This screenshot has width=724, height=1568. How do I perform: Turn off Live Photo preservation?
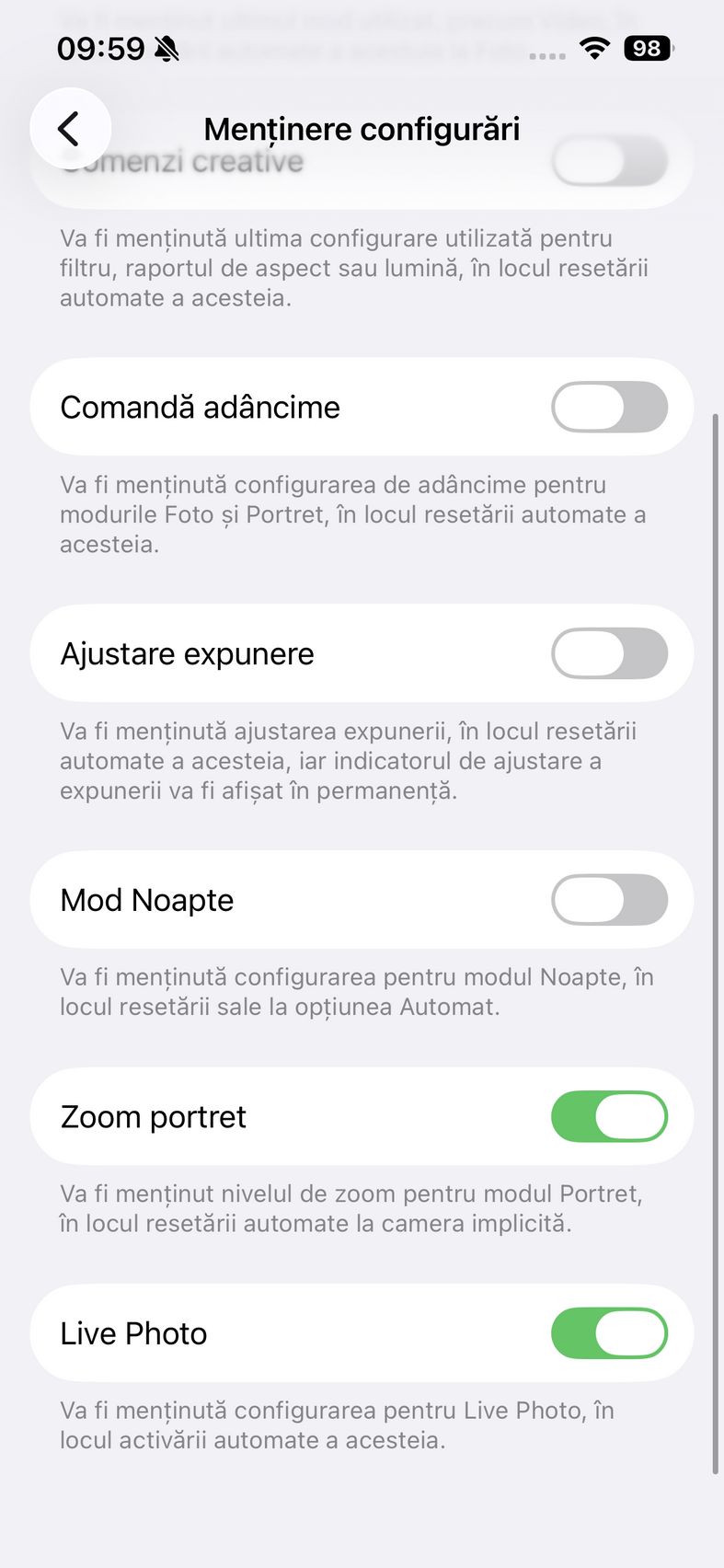click(609, 1333)
